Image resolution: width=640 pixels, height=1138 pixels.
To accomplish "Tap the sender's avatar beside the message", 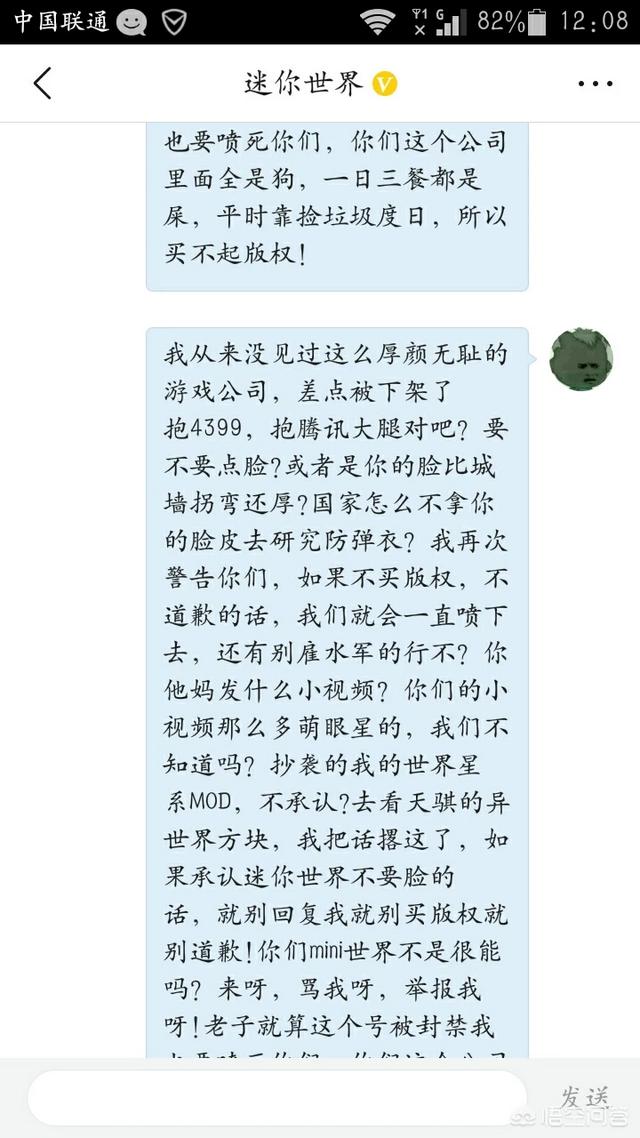I will [581, 359].
